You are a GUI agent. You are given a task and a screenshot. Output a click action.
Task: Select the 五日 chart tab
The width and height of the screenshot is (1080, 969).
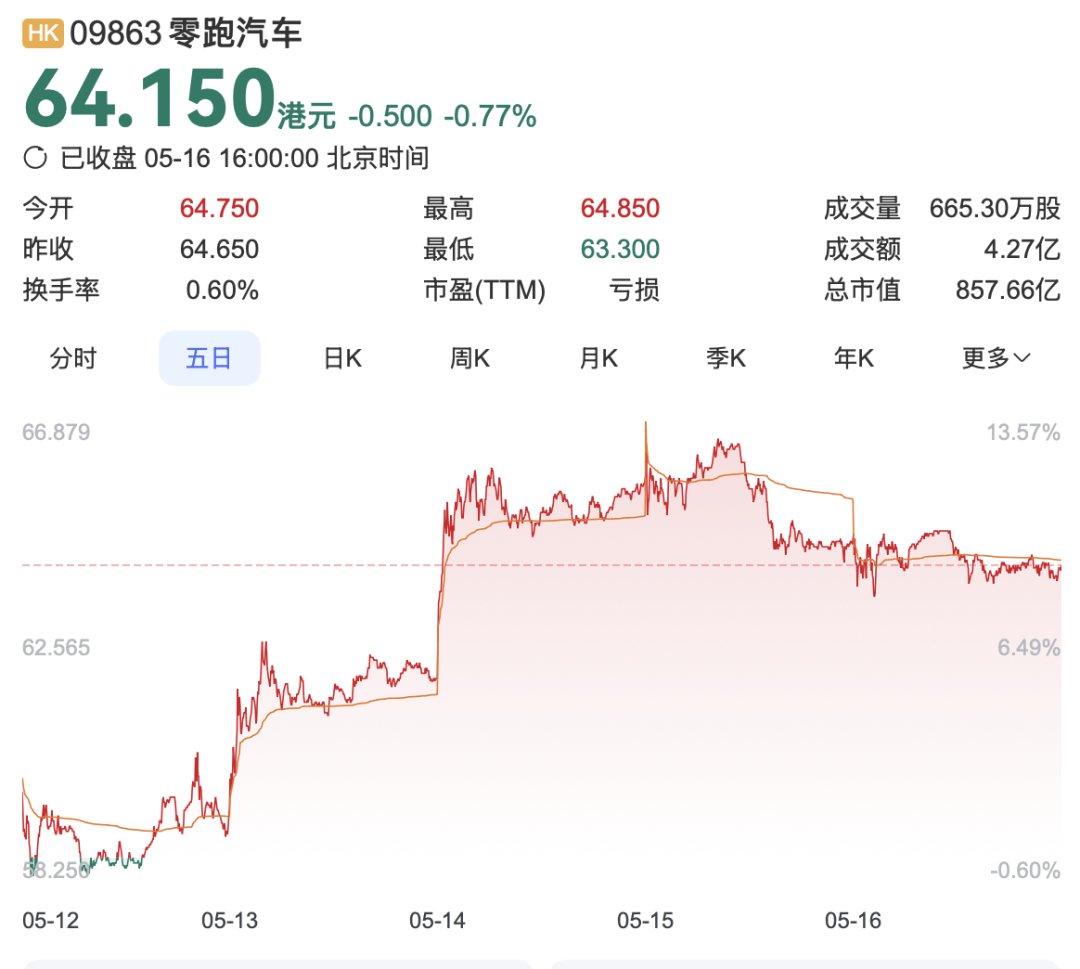tap(209, 358)
